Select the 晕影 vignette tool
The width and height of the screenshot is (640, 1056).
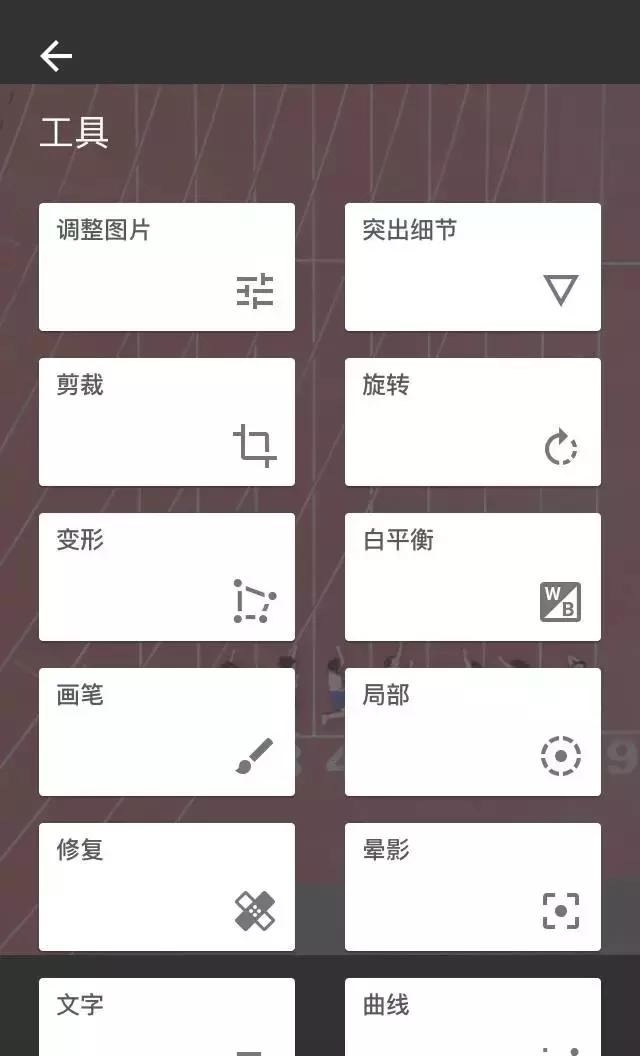click(472, 886)
